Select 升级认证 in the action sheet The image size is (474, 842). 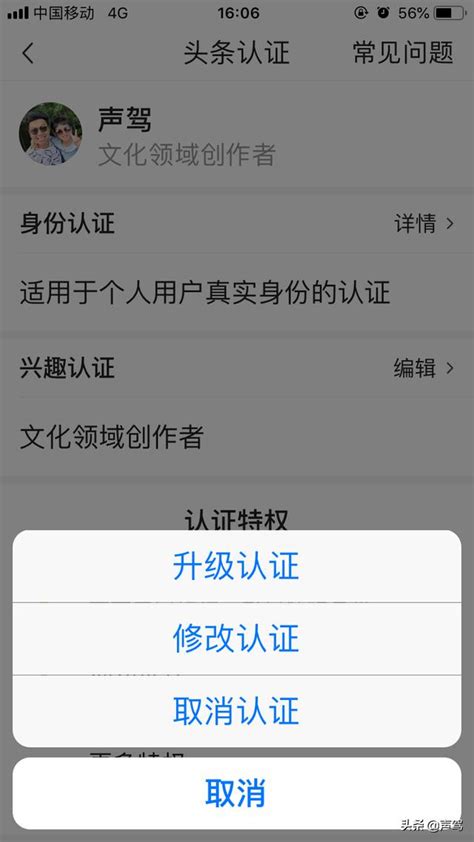(x=237, y=567)
